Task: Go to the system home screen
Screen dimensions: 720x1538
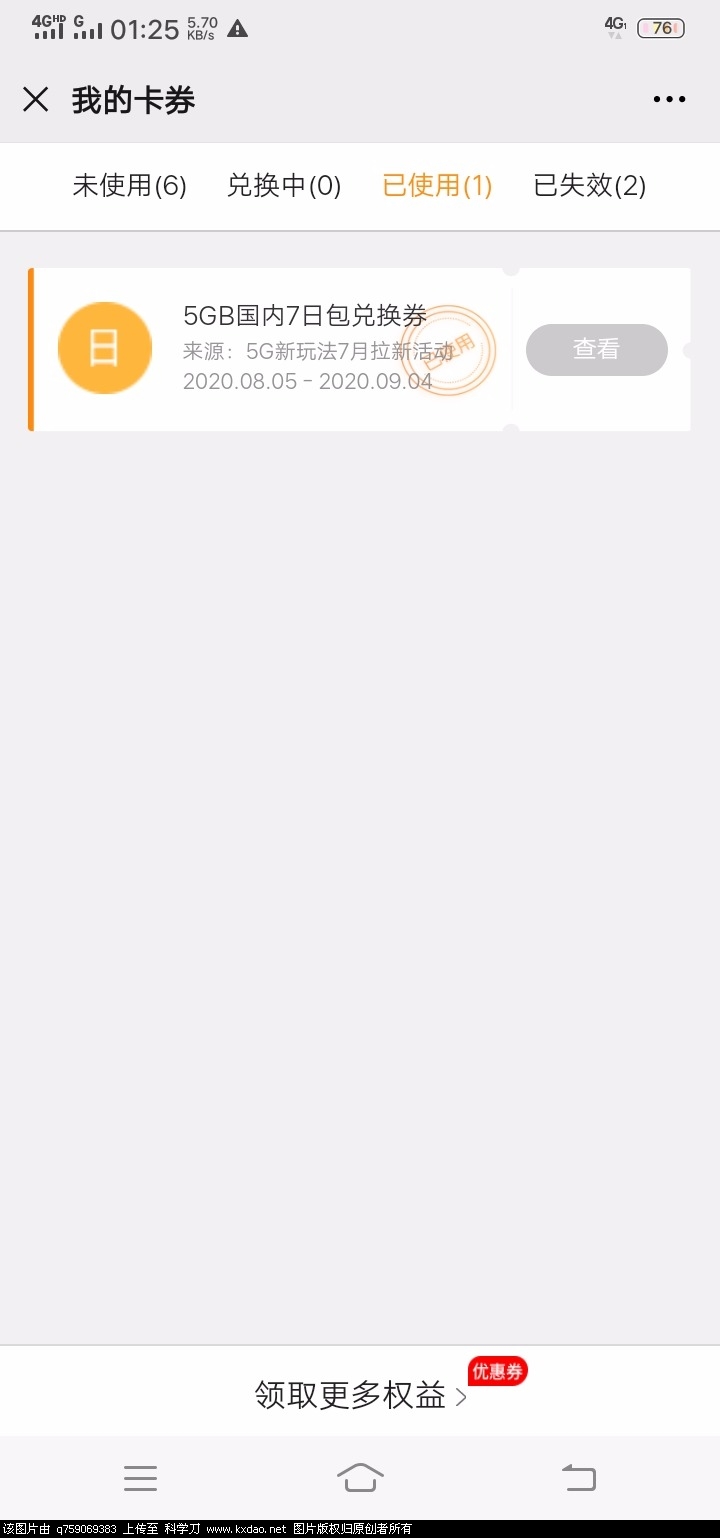Action: (360, 1477)
